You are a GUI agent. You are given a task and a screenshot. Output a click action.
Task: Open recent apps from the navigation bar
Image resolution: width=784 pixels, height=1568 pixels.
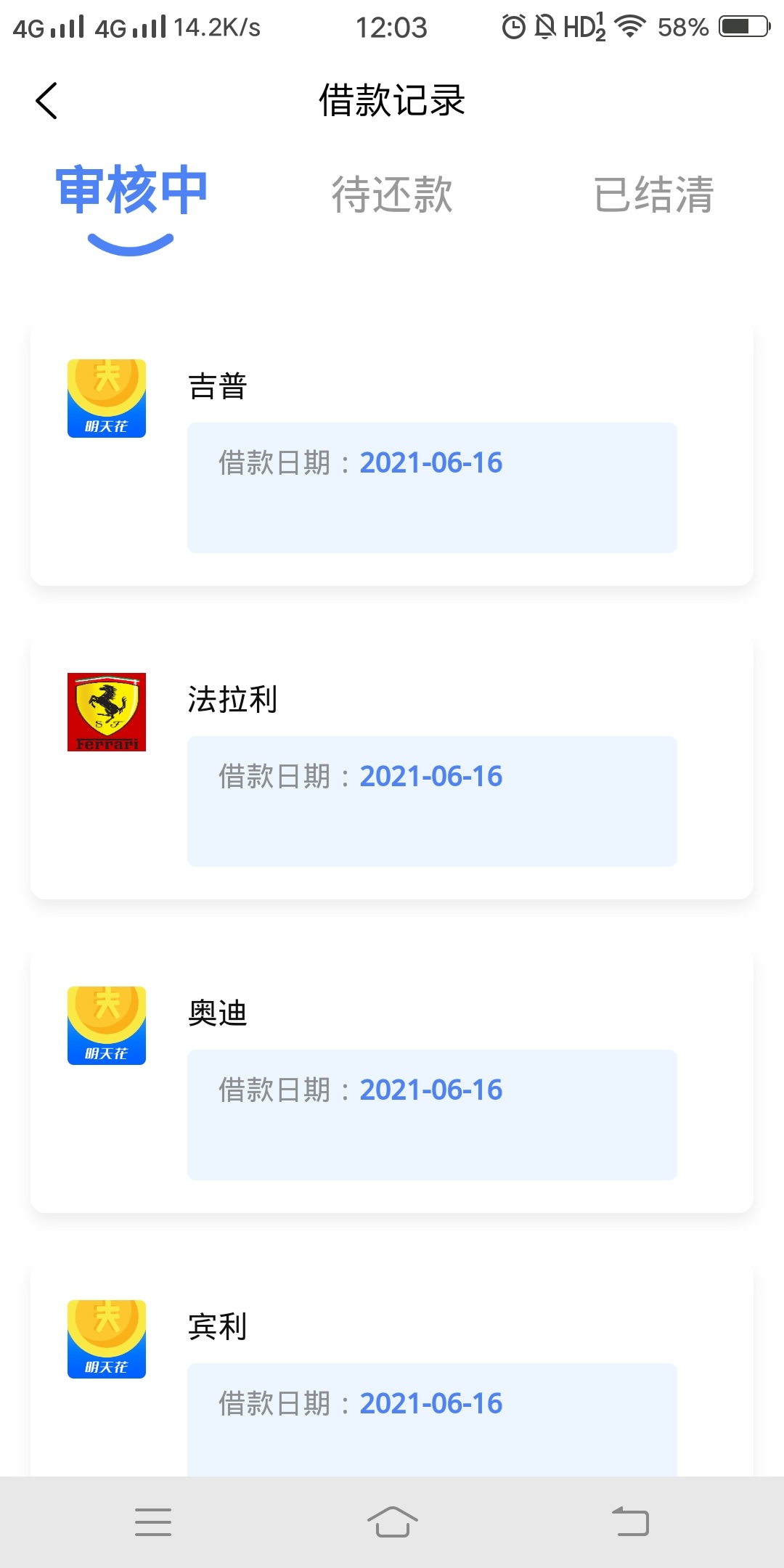[153, 1522]
